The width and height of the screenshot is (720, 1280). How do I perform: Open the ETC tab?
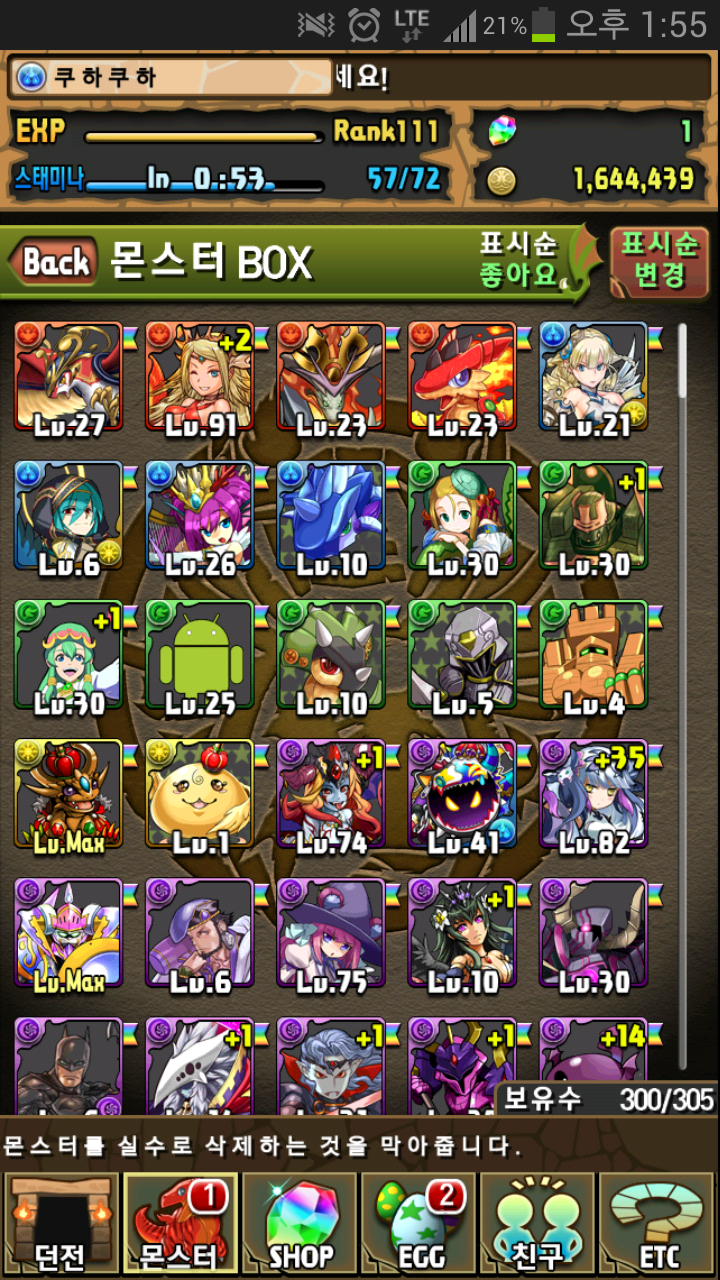tap(658, 1225)
